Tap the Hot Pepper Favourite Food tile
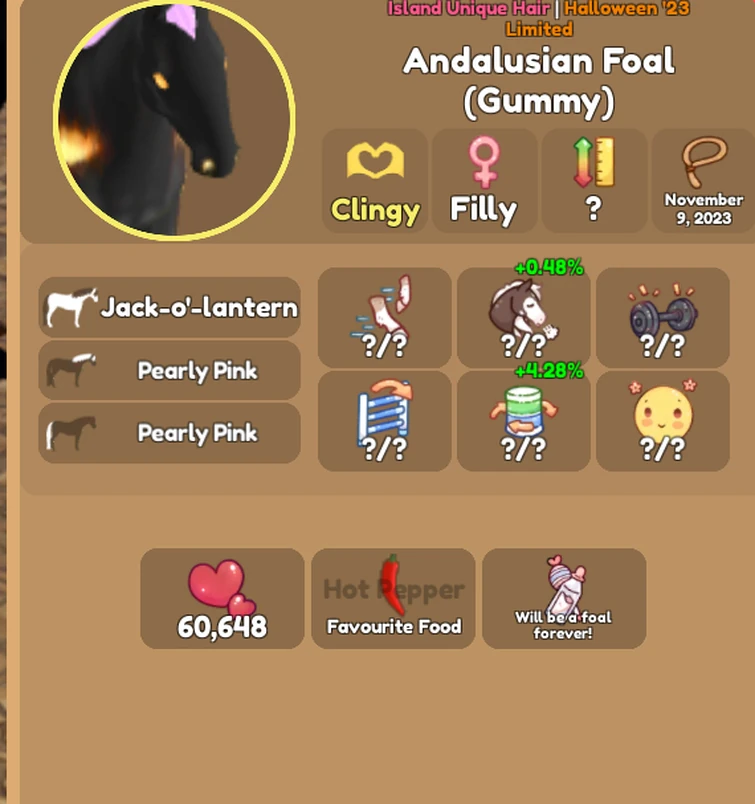This screenshot has height=804, width=755. (393, 598)
